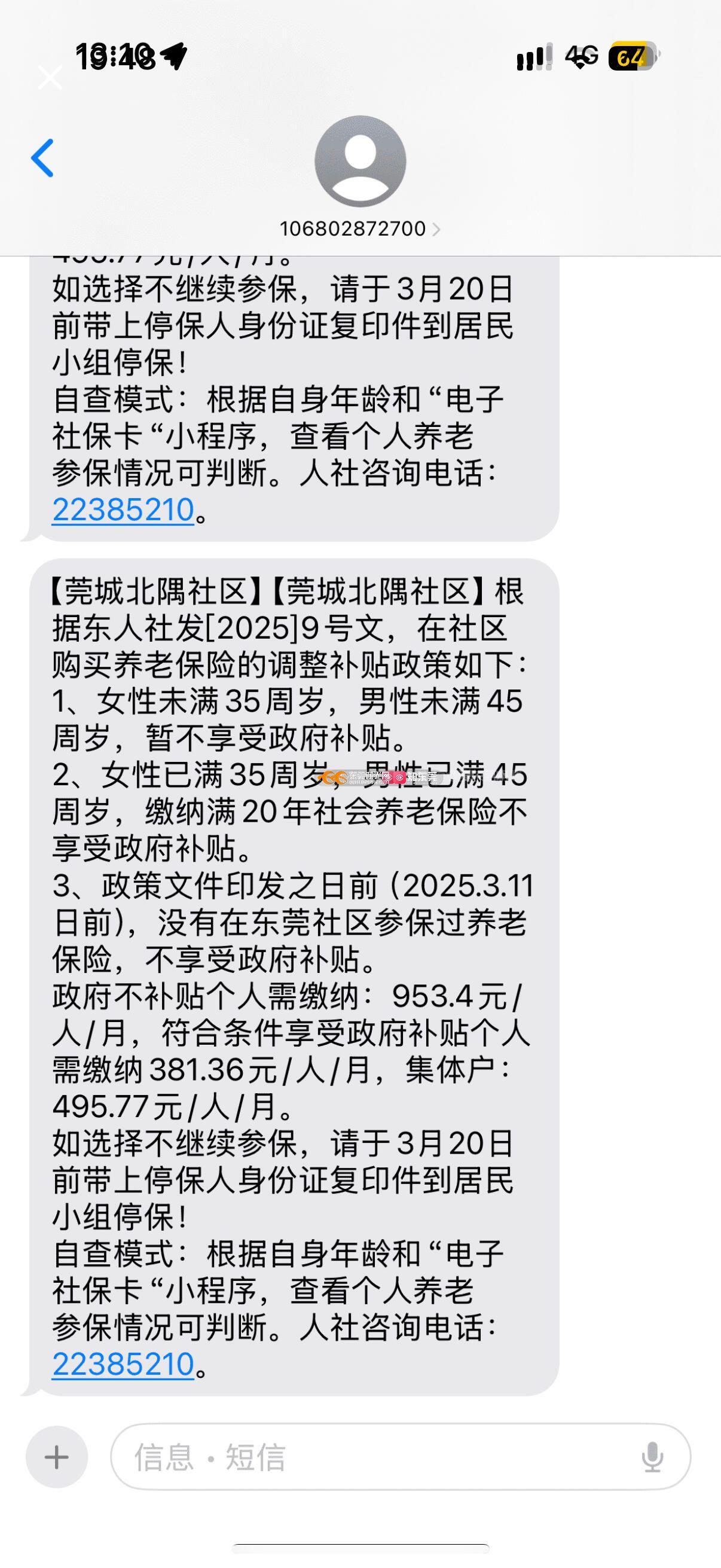
Task: Open the plus attachments menu
Action: pos(57,1457)
